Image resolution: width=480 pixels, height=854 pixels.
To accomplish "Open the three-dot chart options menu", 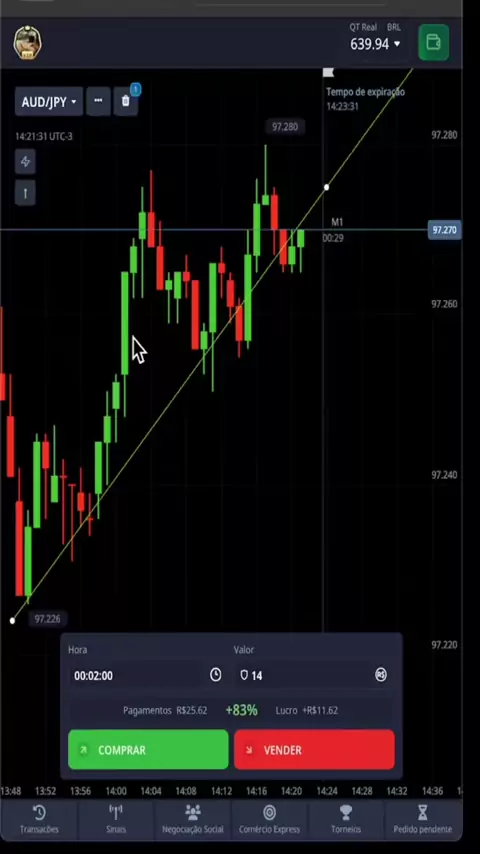I will (98, 101).
